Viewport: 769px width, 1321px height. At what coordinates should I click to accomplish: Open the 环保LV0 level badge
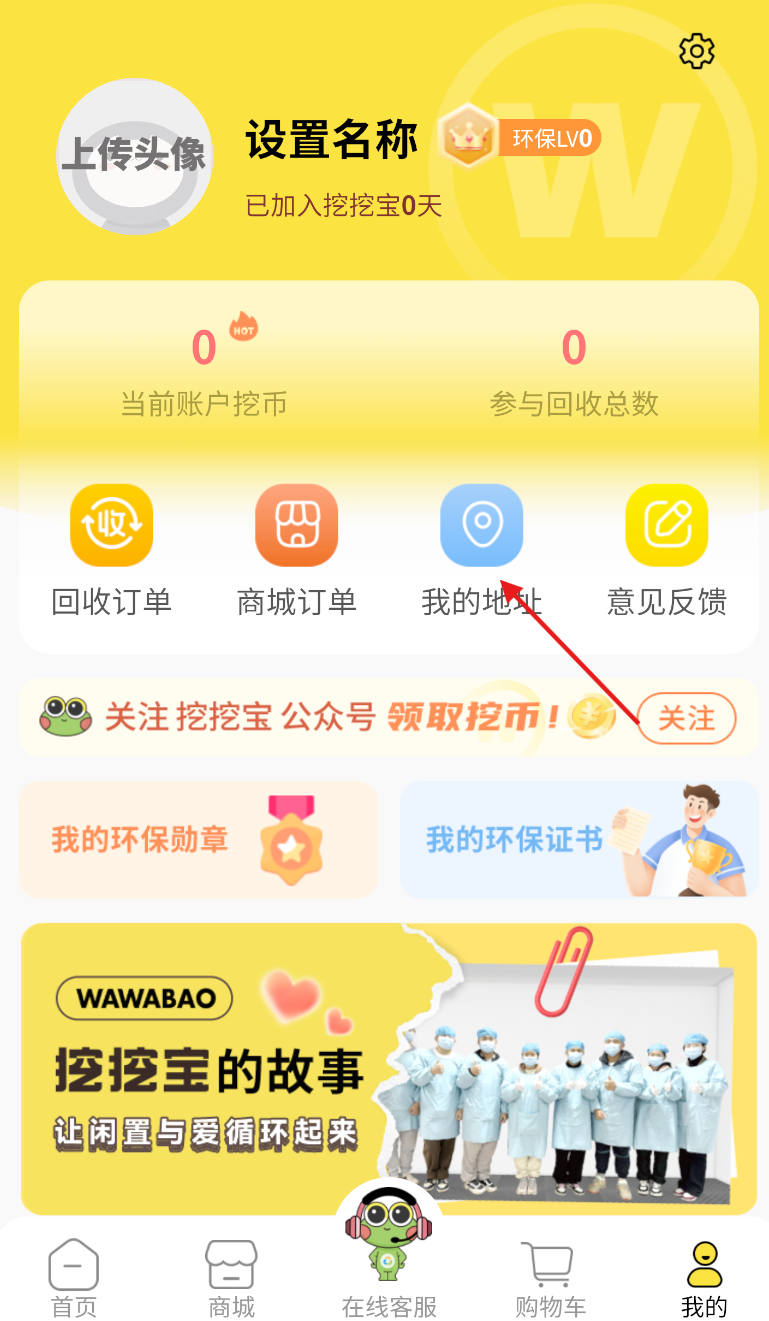click(x=521, y=138)
